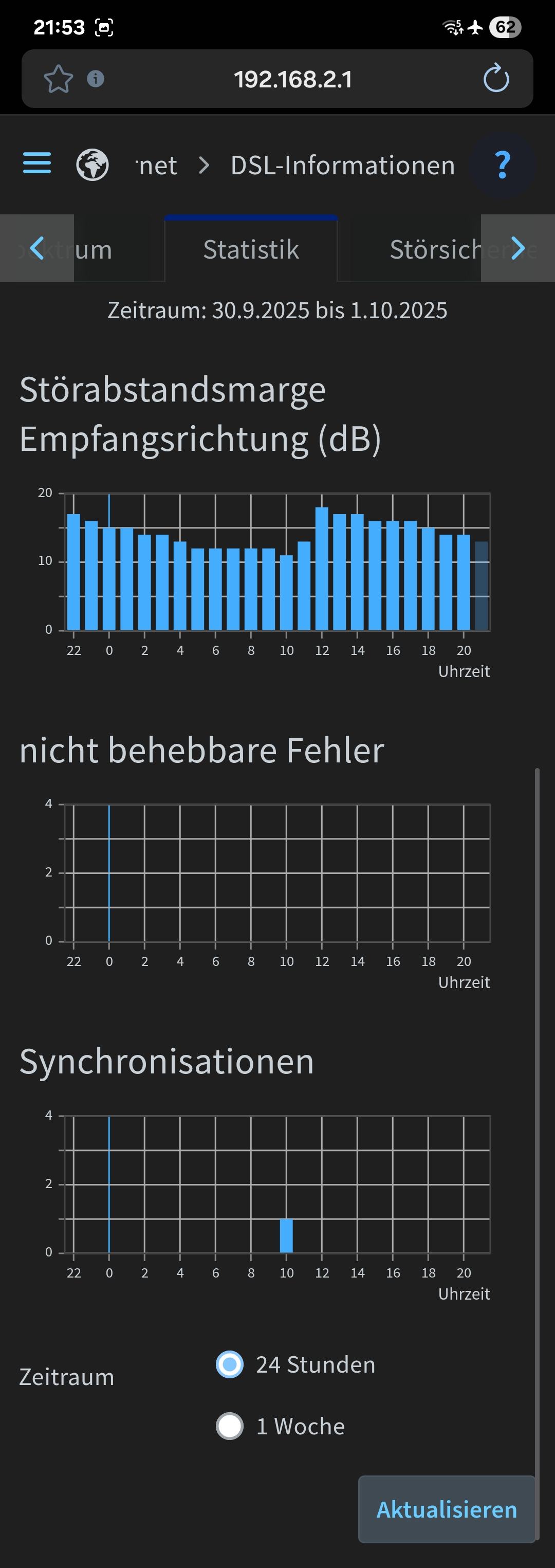Tap the globe internet icon
This screenshot has width=555, height=1568.
pos(92,165)
